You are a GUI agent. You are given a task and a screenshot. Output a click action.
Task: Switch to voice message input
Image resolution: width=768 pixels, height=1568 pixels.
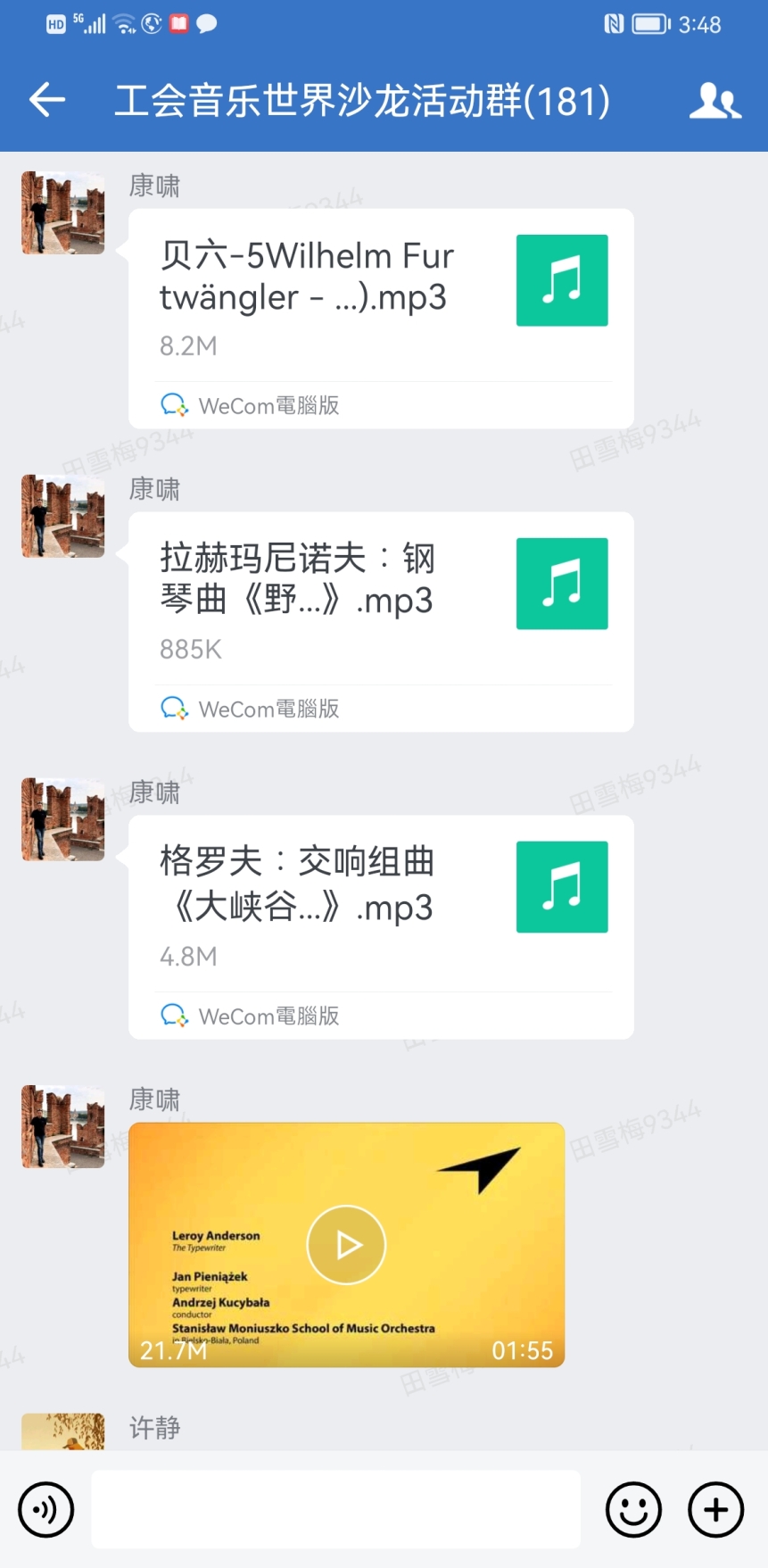(x=45, y=1509)
